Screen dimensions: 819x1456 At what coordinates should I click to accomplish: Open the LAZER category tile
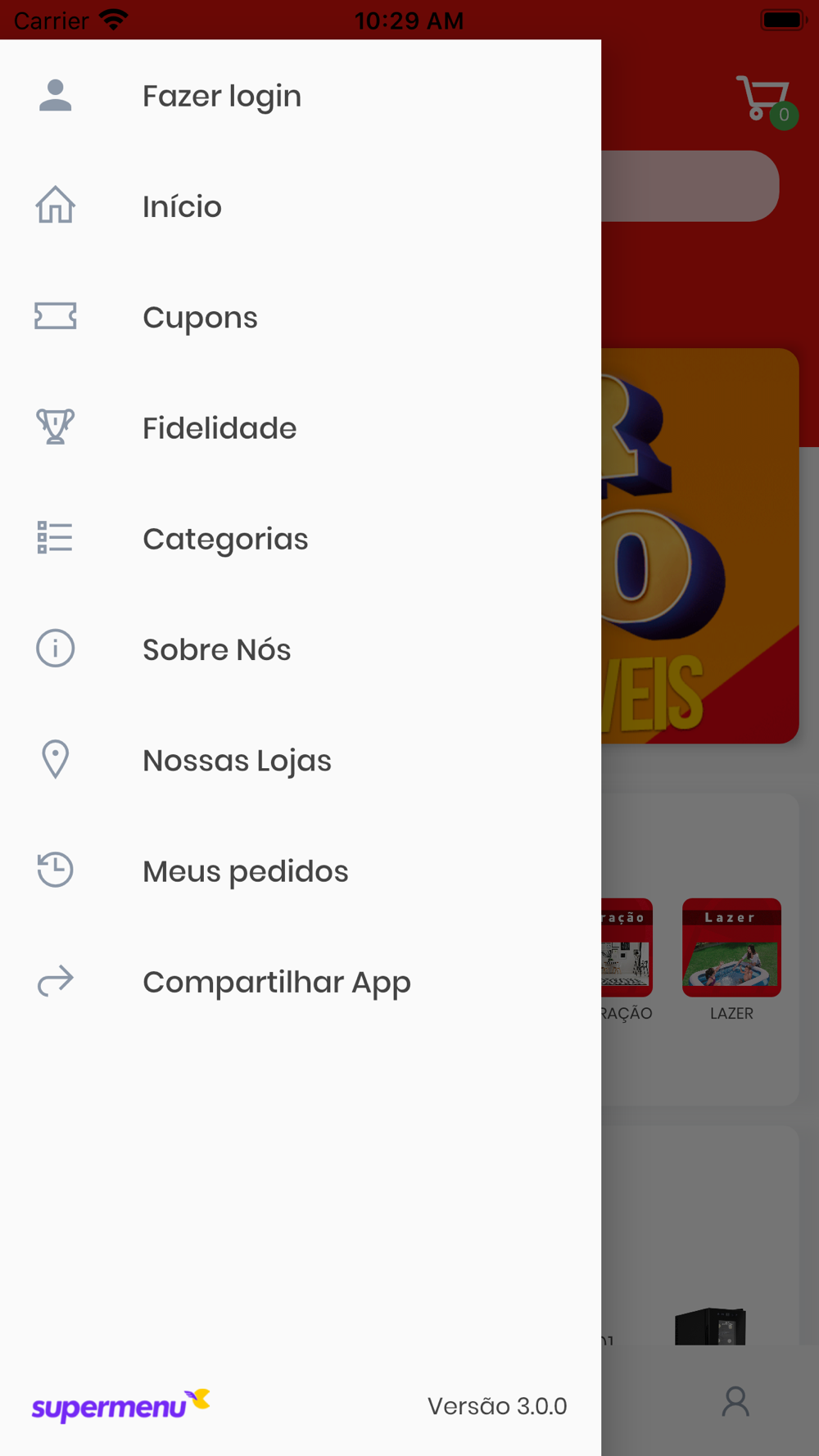[x=731, y=960]
